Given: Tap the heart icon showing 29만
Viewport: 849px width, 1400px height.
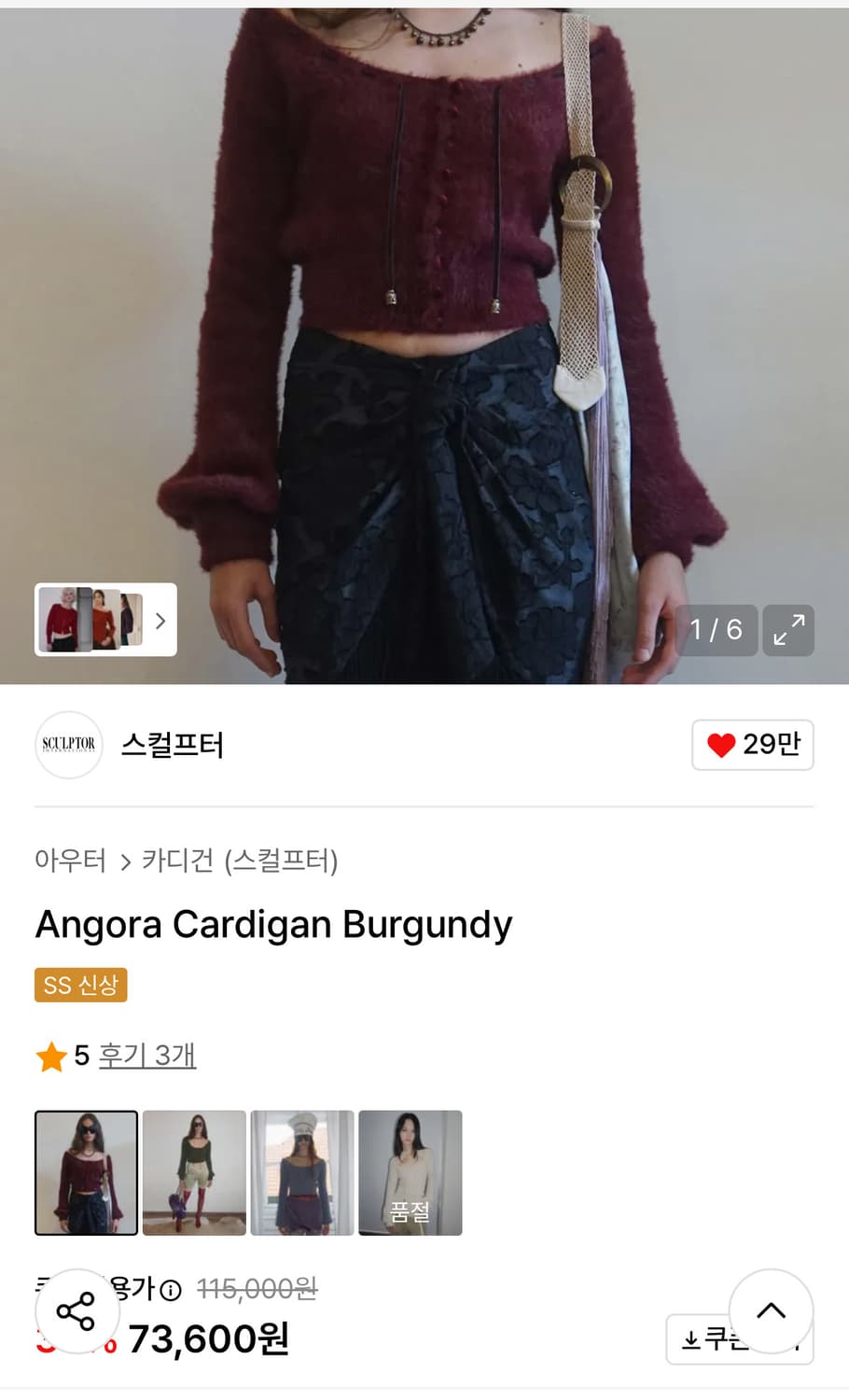Looking at the screenshot, I should coord(752,745).
